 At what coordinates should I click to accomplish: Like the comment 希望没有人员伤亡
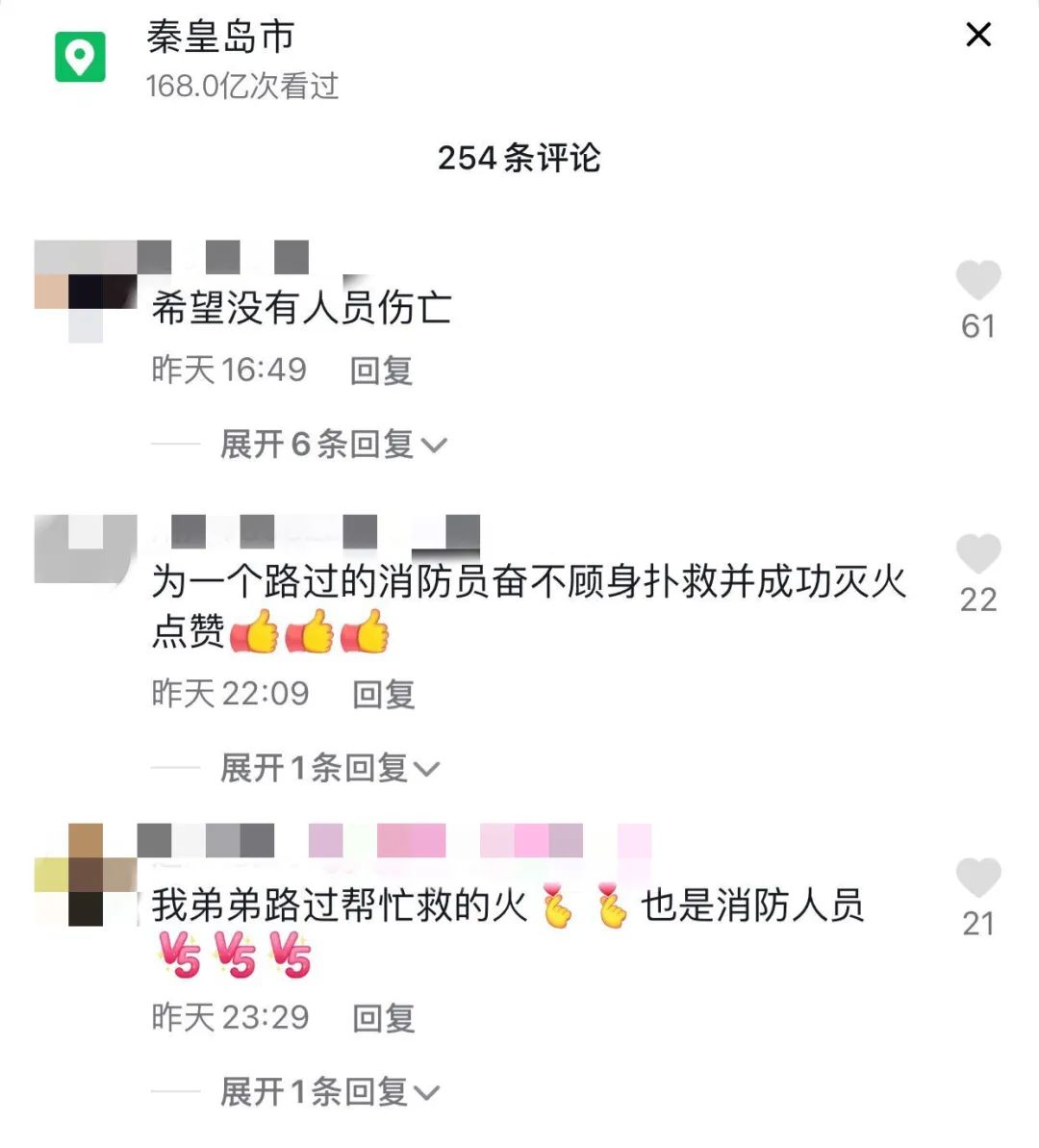pyautogui.click(x=977, y=281)
